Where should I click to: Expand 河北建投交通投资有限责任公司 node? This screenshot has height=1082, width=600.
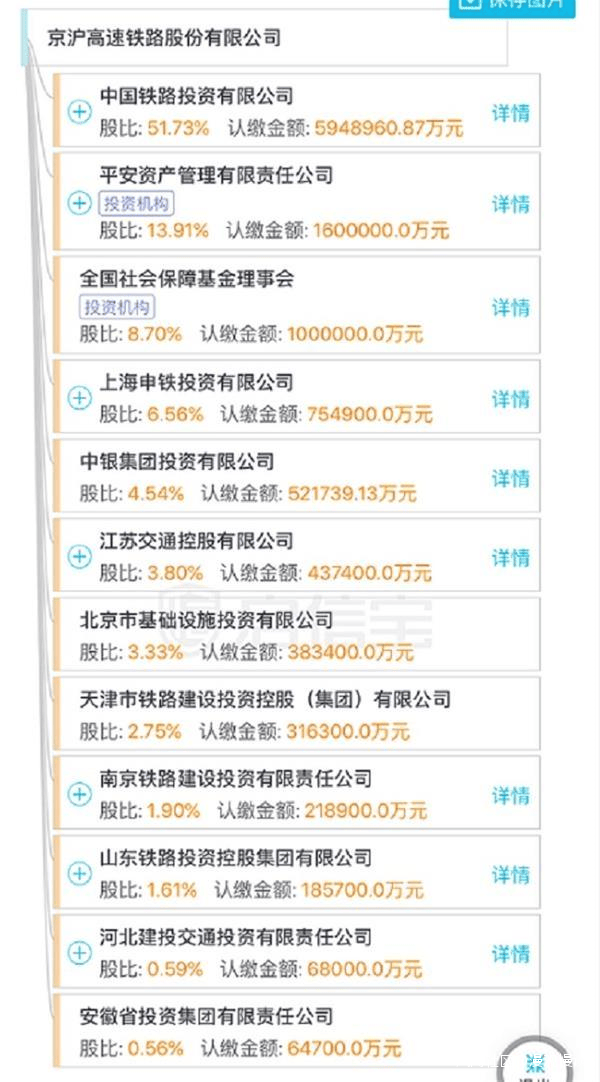79,953
